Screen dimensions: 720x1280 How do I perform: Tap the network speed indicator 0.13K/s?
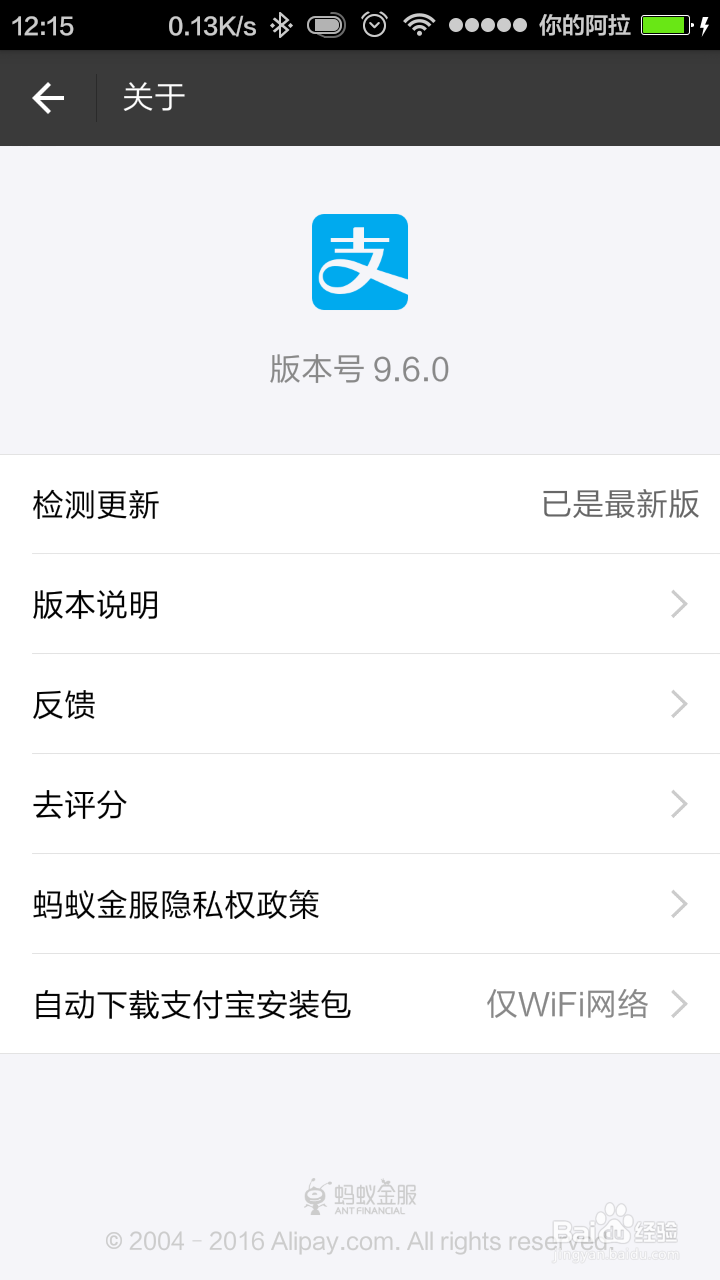pos(212,24)
